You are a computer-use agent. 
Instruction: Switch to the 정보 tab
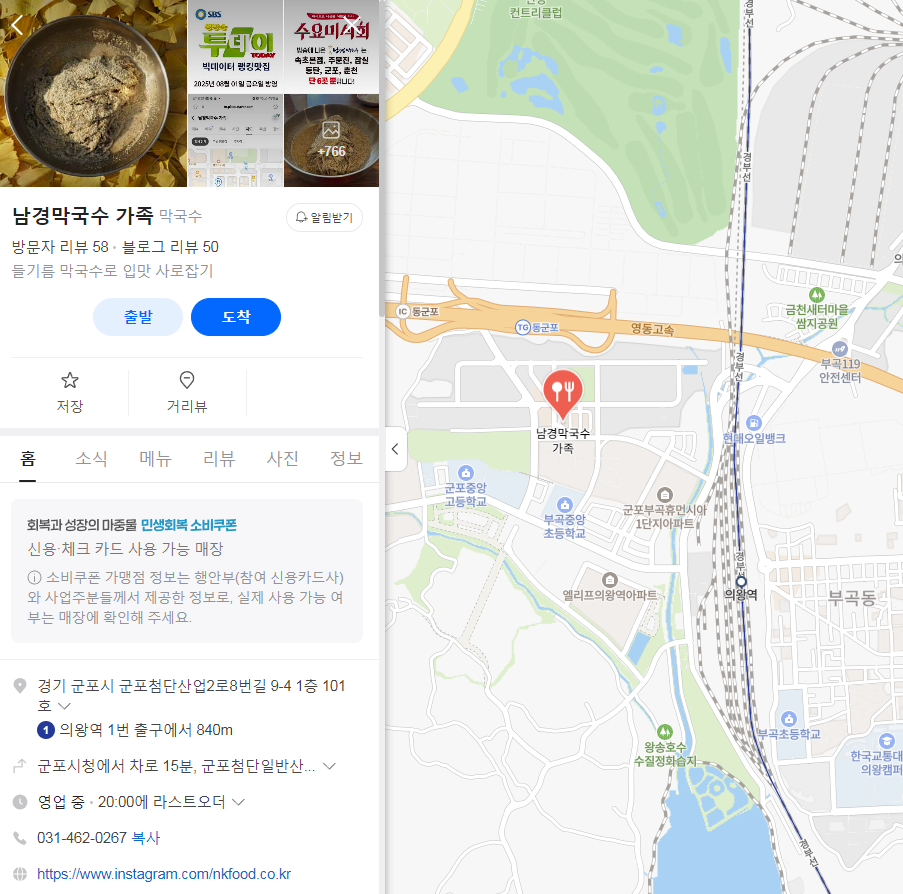(x=346, y=459)
